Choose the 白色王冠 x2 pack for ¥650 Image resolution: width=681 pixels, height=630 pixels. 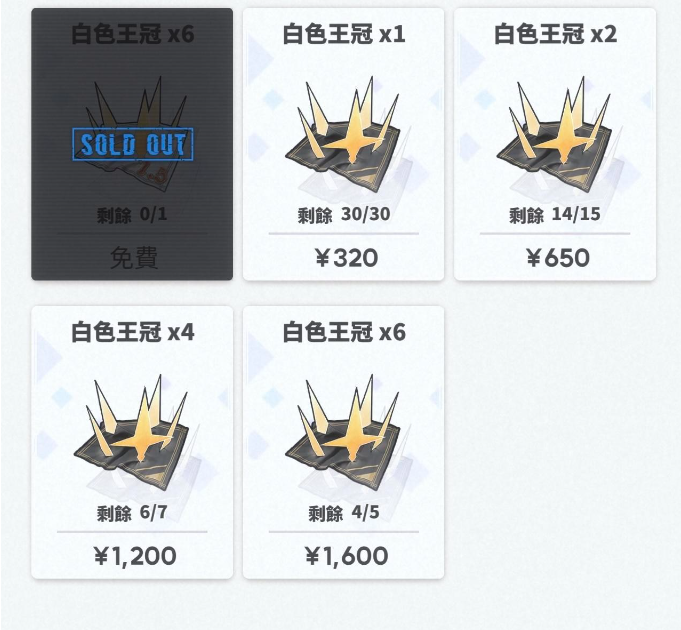(555, 144)
